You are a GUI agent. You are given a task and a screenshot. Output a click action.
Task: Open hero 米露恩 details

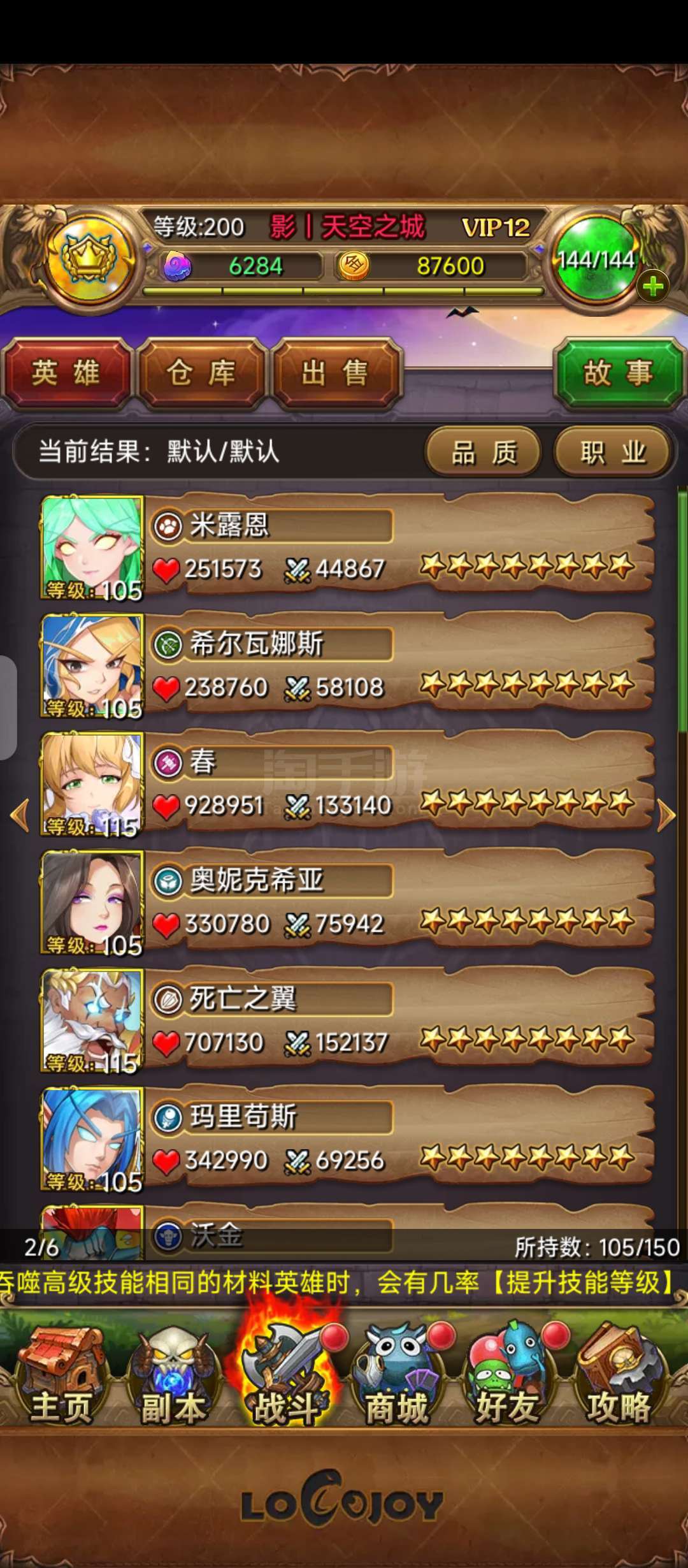tap(348, 548)
